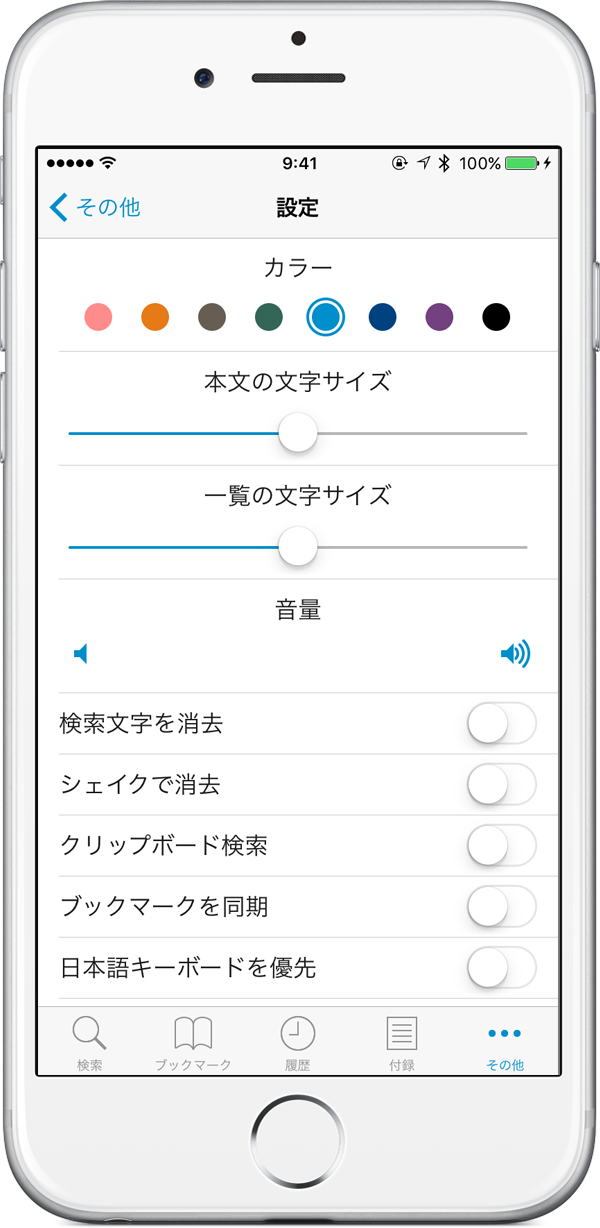The height and width of the screenshot is (1228, 600).
Task: Switch to the 履歴 tab
Action: pyautogui.click(x=297, y=1042)
